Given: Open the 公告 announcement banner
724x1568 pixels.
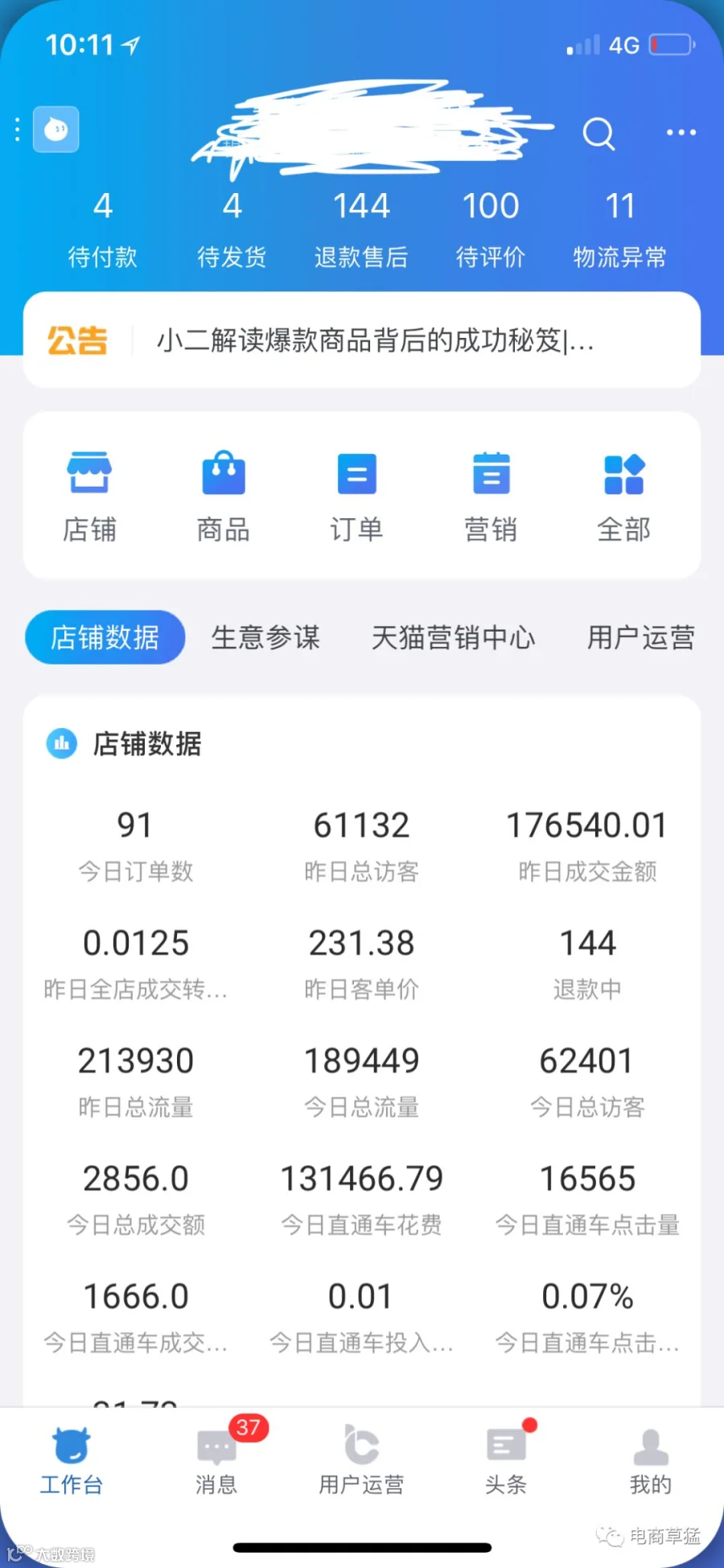Looking at the screenshot, I should (362, 340).
